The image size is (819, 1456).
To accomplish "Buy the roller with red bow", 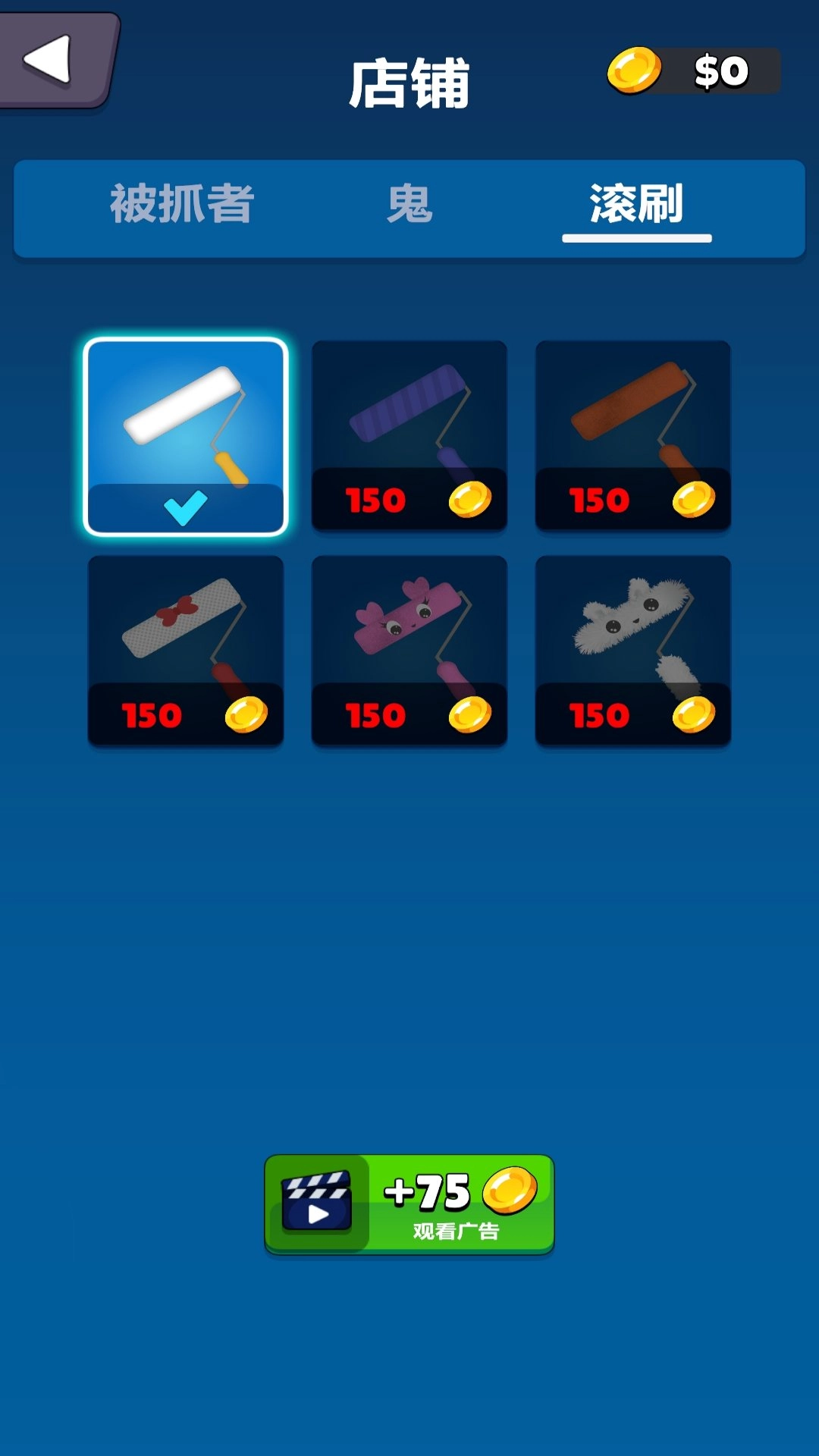I will tap(186, 651).
